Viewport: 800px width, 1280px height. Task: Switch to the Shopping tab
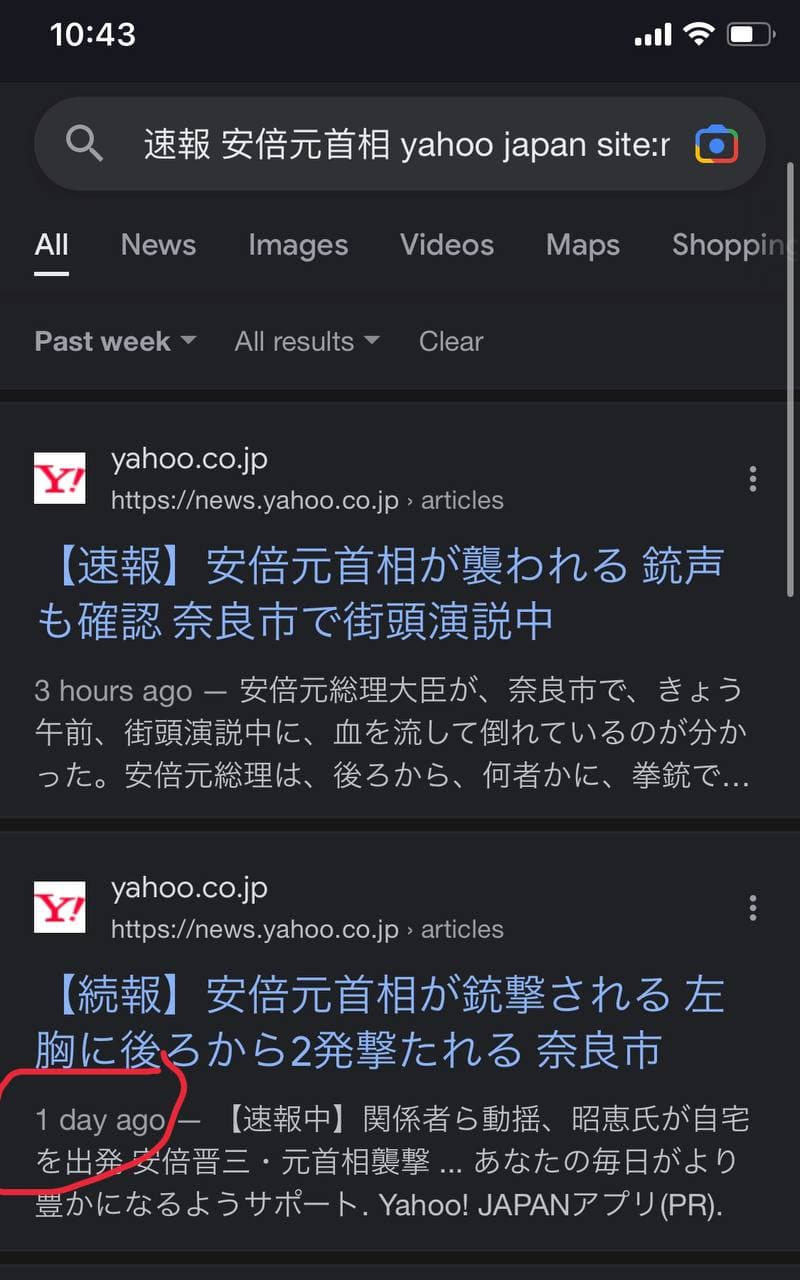pyautogui.click(x=735, y=245)
